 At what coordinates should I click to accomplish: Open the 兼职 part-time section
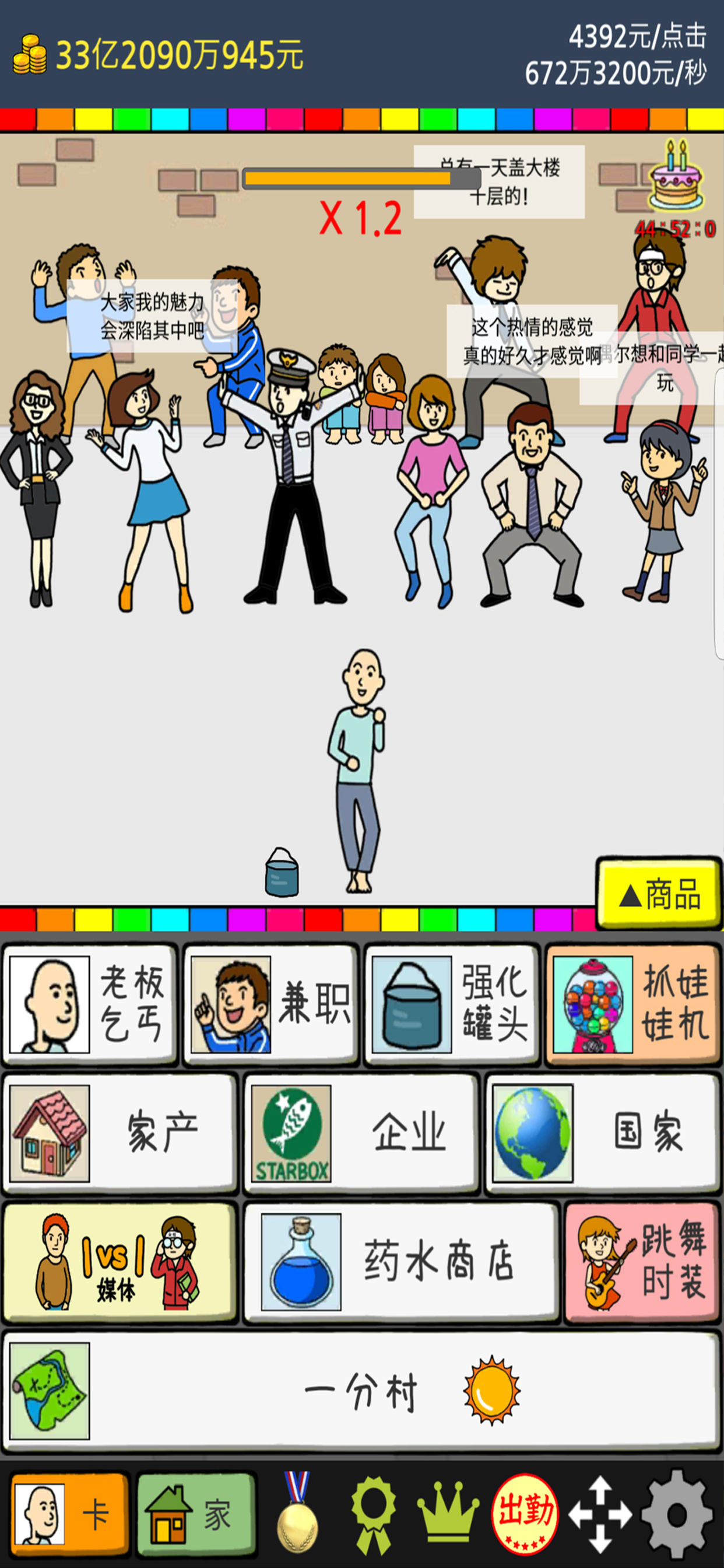click(x=270, y=1005)
